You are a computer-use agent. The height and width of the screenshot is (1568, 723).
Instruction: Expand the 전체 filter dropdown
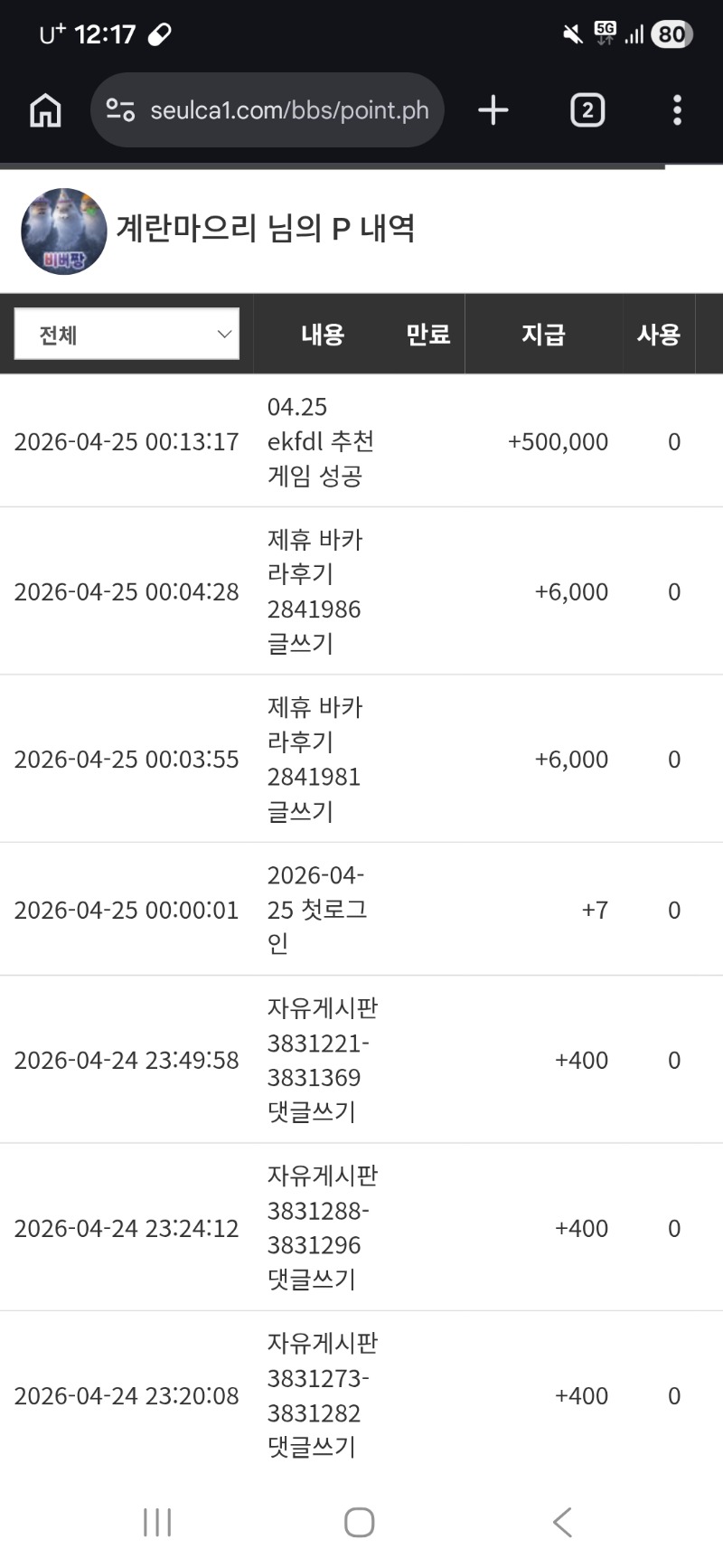click(127, 335)
